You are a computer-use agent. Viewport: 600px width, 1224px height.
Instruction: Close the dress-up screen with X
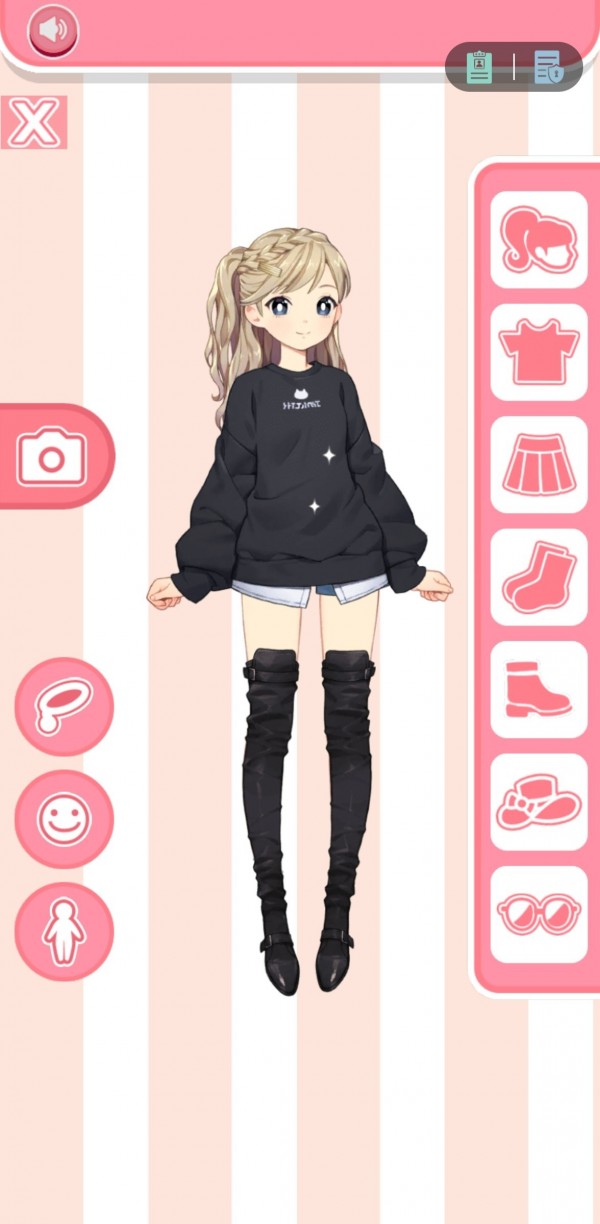[35, 122]
